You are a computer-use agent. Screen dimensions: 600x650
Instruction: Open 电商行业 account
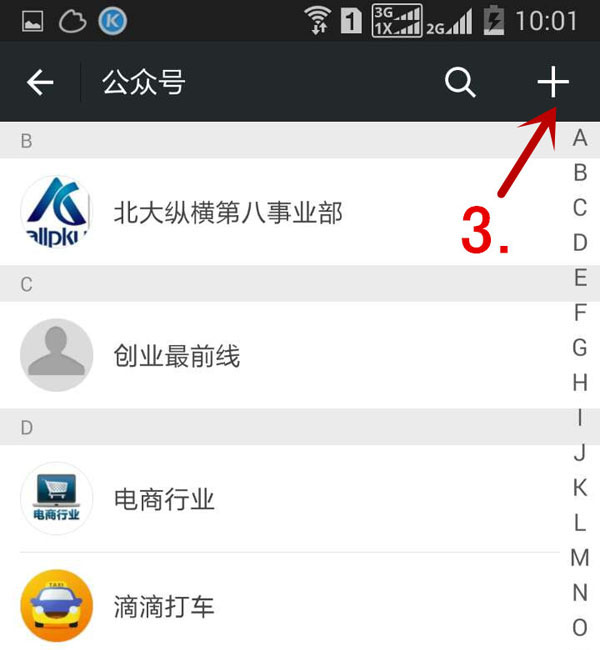coord(165,499)
